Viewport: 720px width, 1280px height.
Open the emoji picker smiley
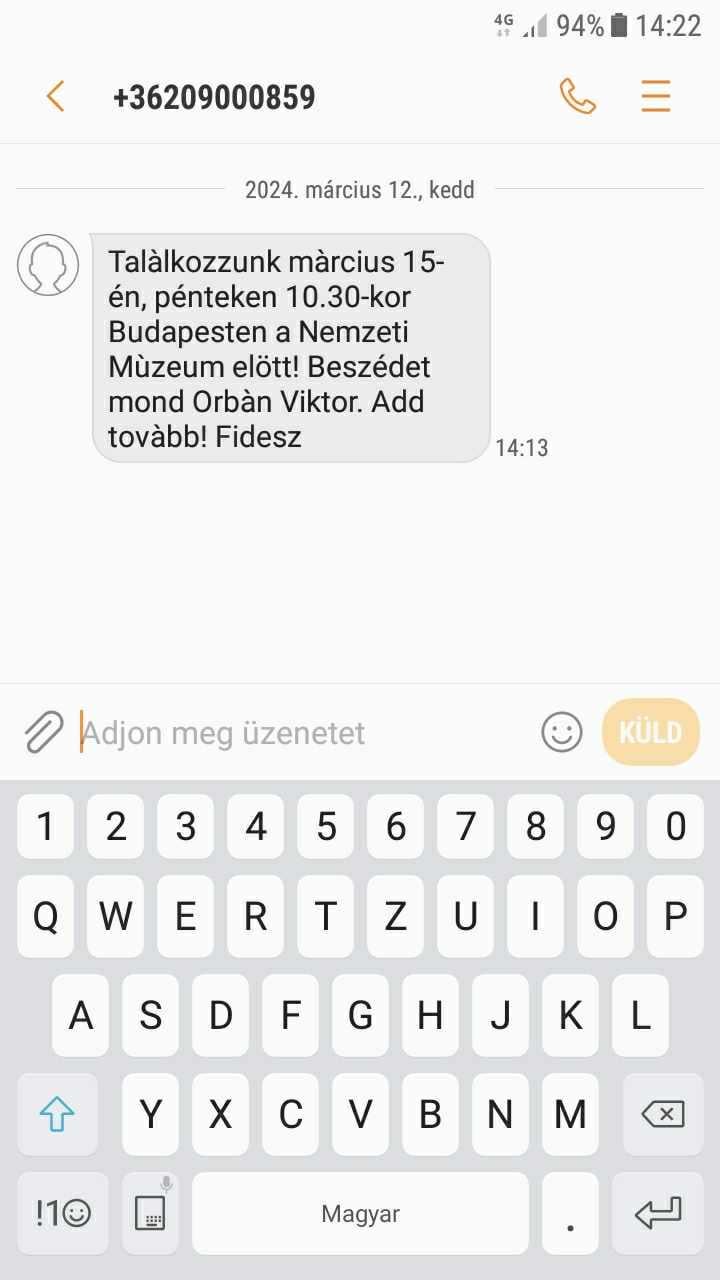[561, 733]
